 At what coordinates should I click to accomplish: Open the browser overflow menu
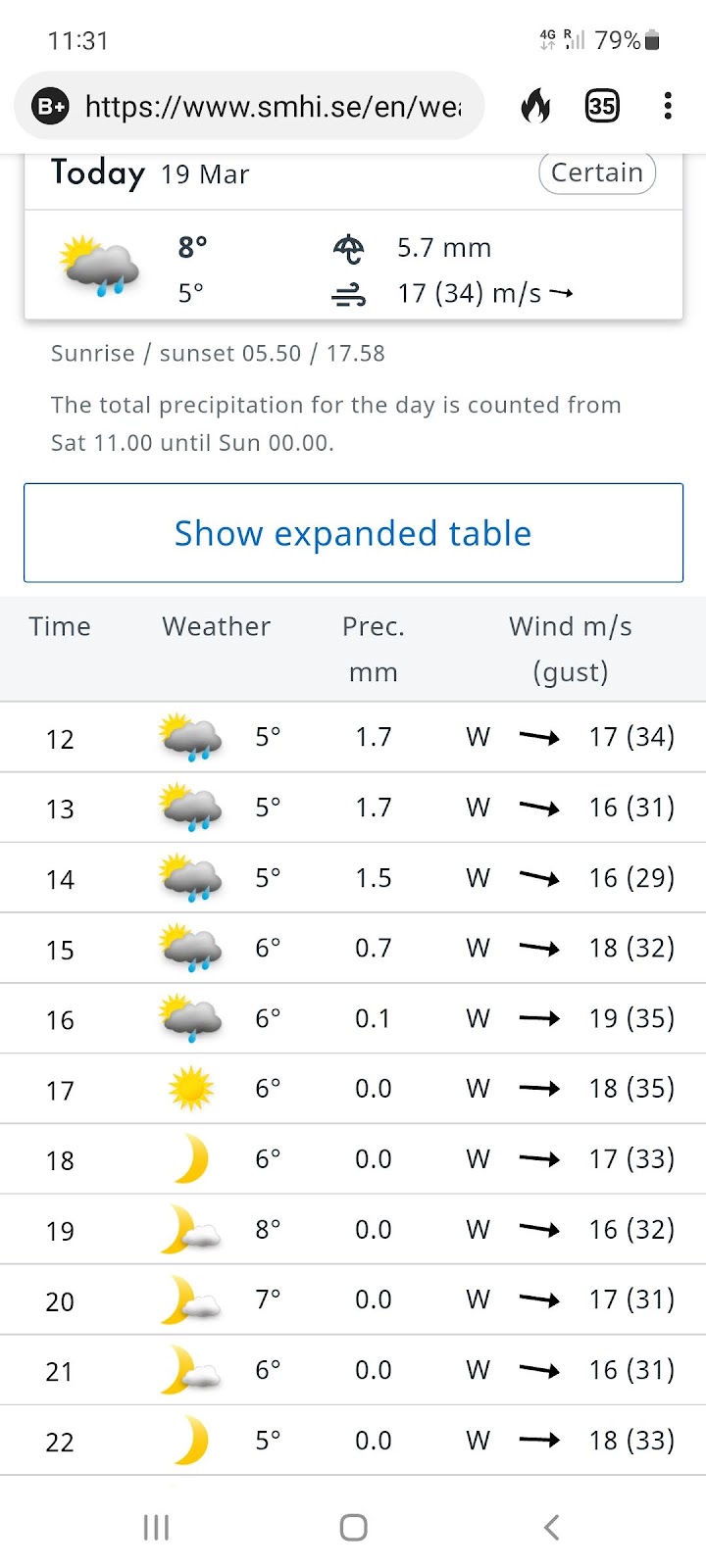coord(668,106)
